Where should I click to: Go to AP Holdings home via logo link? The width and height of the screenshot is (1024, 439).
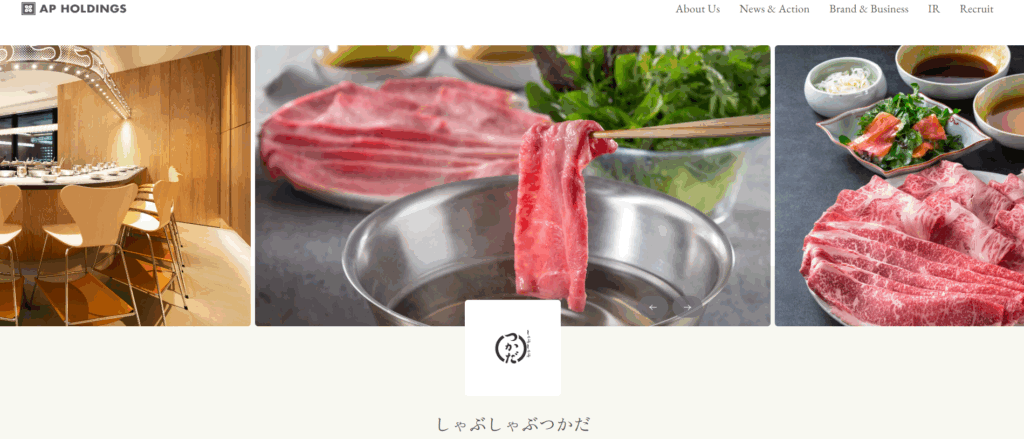click(74, 9)
